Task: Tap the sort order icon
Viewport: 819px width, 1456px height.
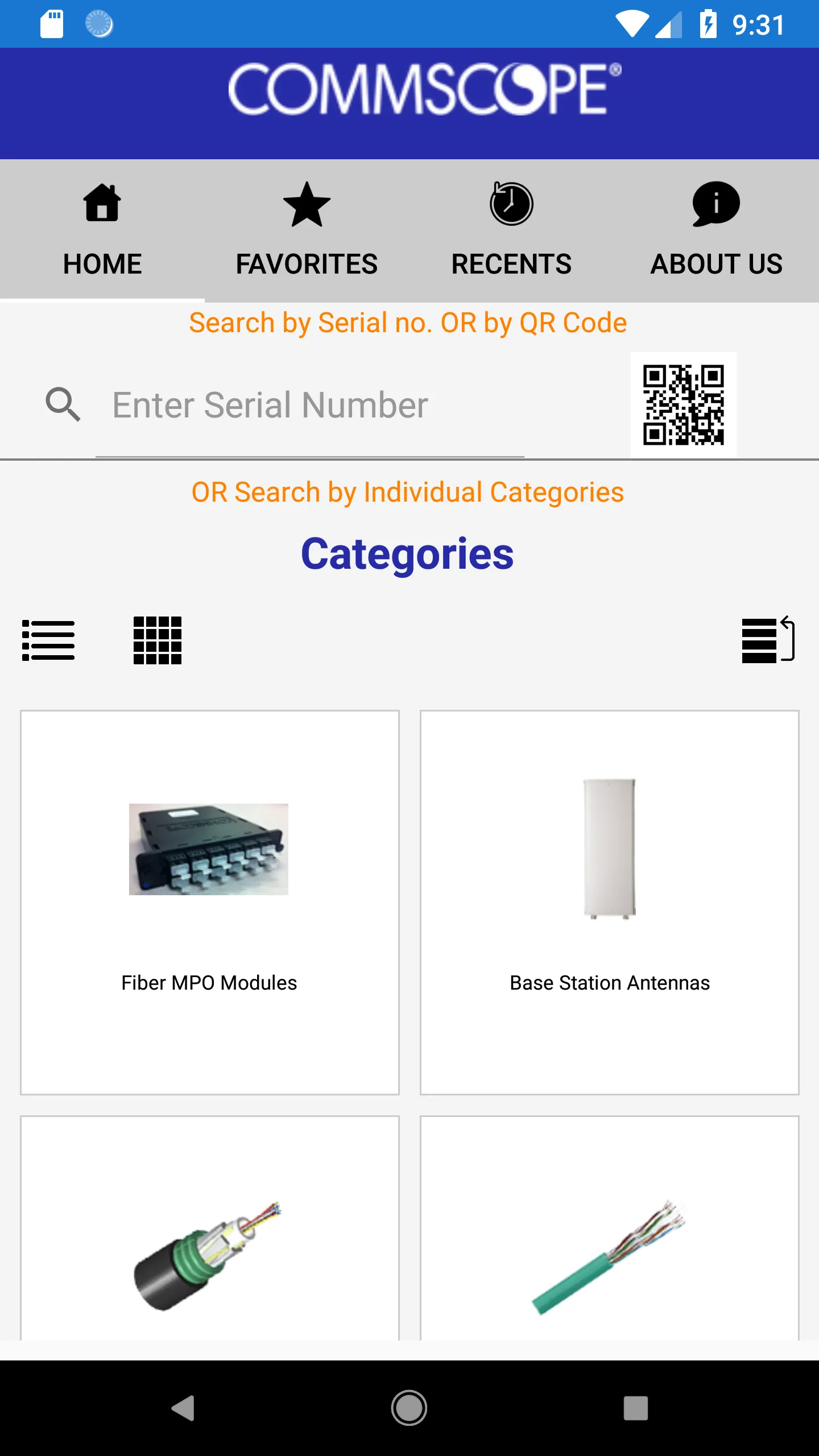Action: tap(767, 640)
